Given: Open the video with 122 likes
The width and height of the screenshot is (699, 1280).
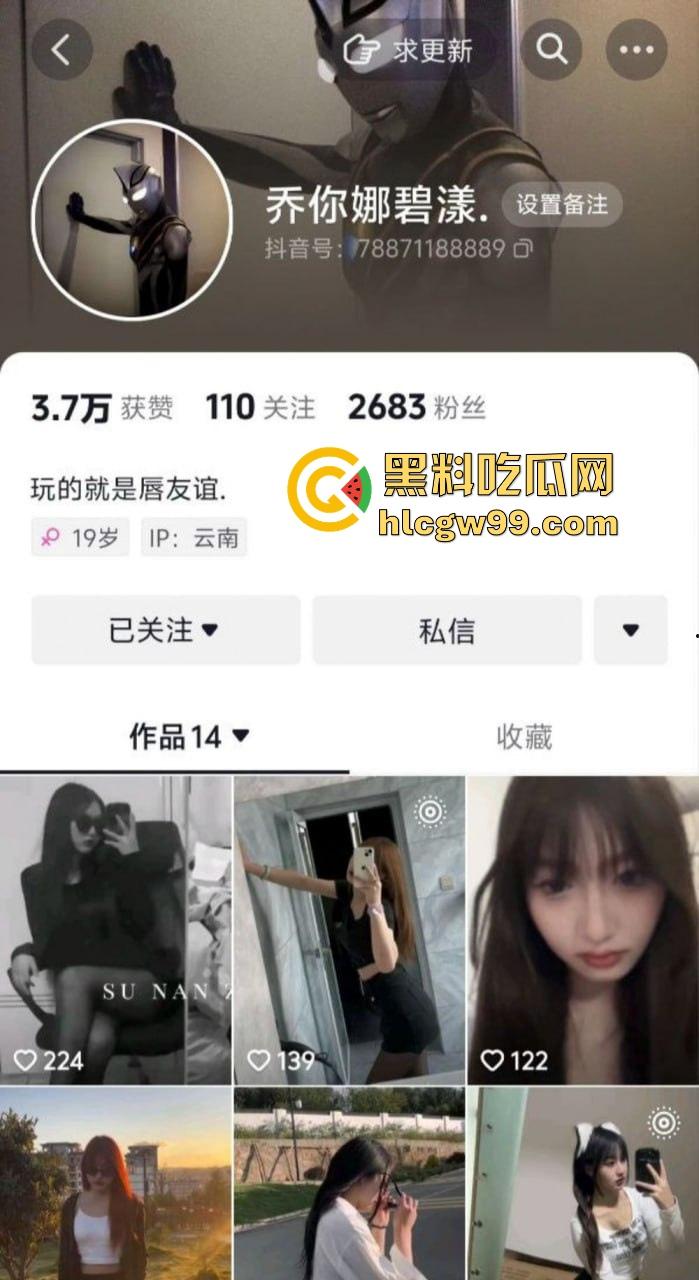Looking at the screenshot, I should coord(583,930).
